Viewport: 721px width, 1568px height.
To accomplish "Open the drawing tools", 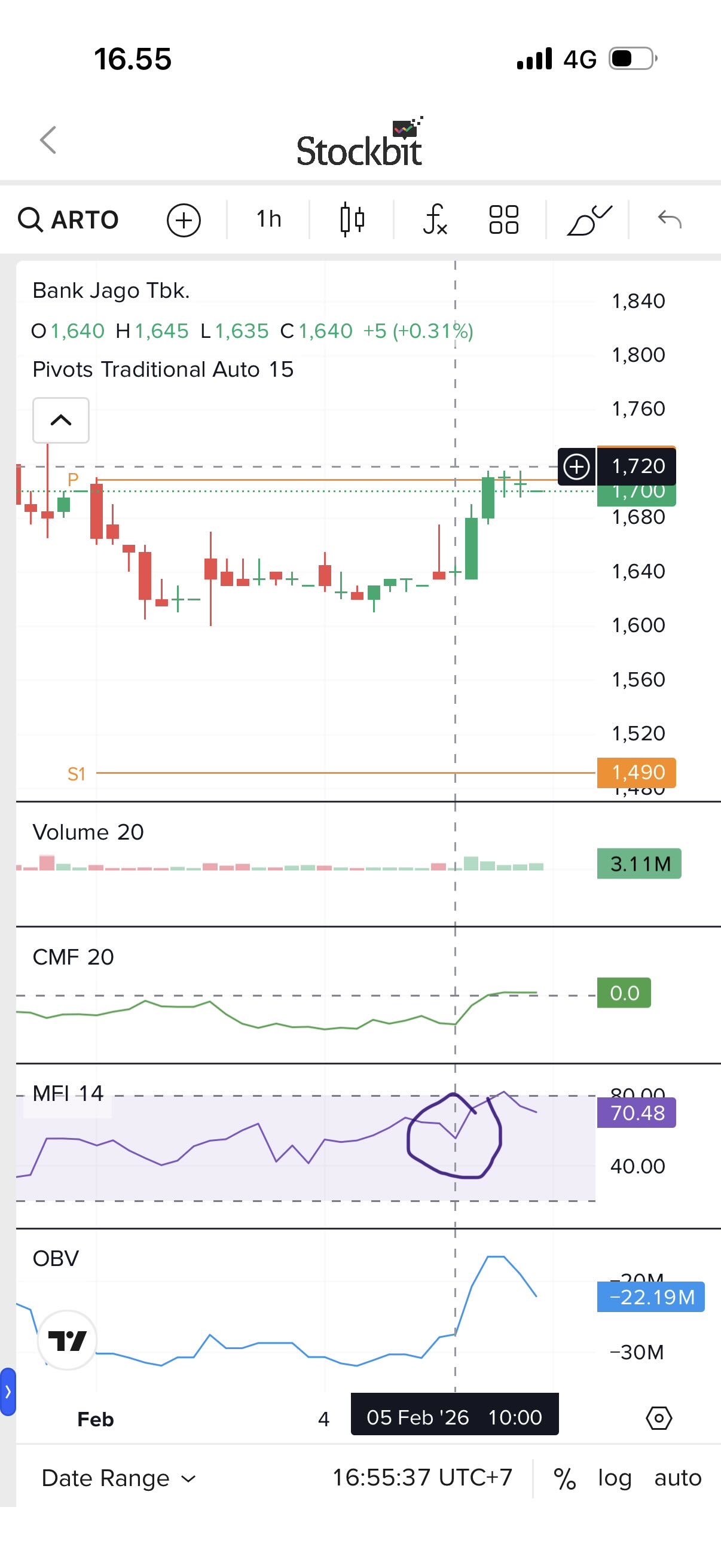I will pyautogui.click(x=588, y=219).
